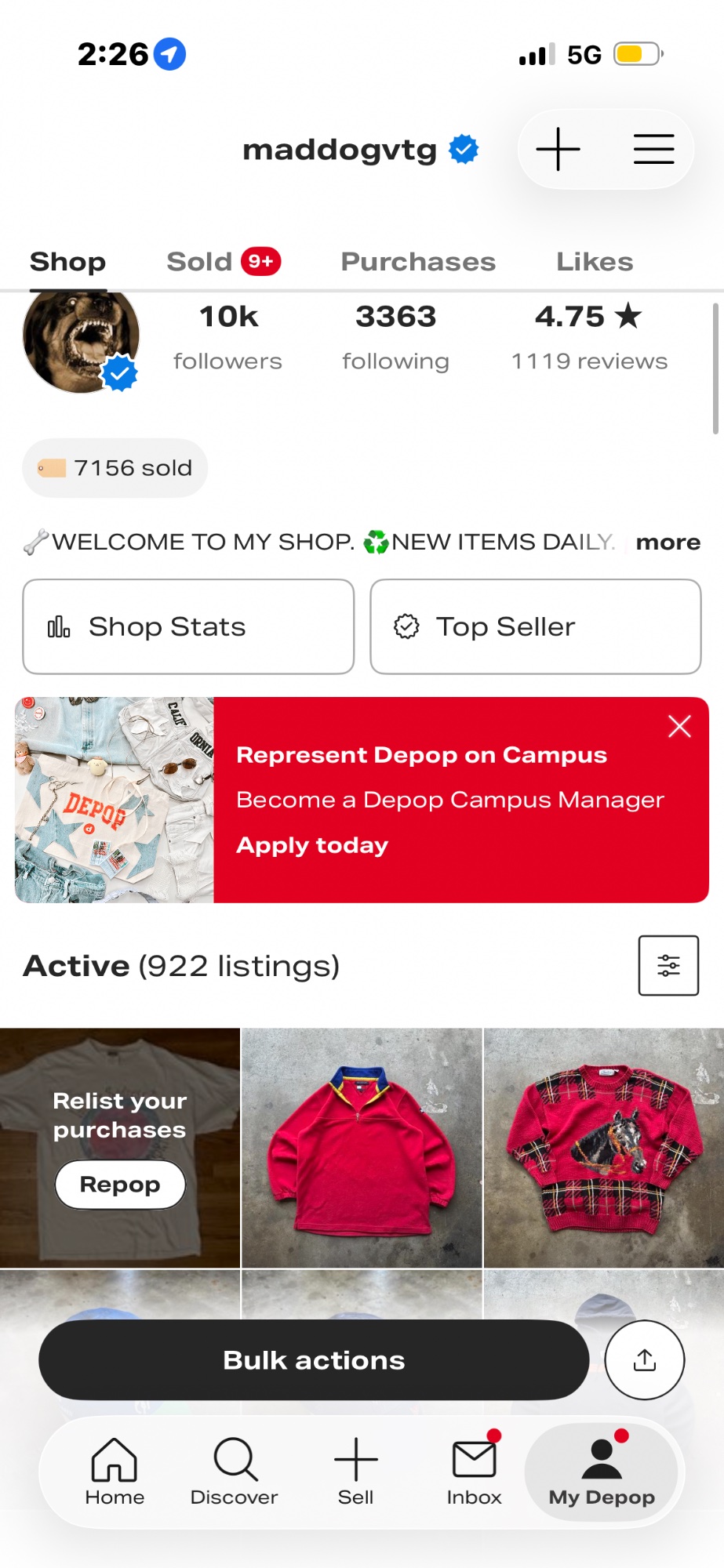The width and height of the screenshot is (724, 1568).
Task: Share the shop via share icon
Action: click(645, 1360)
